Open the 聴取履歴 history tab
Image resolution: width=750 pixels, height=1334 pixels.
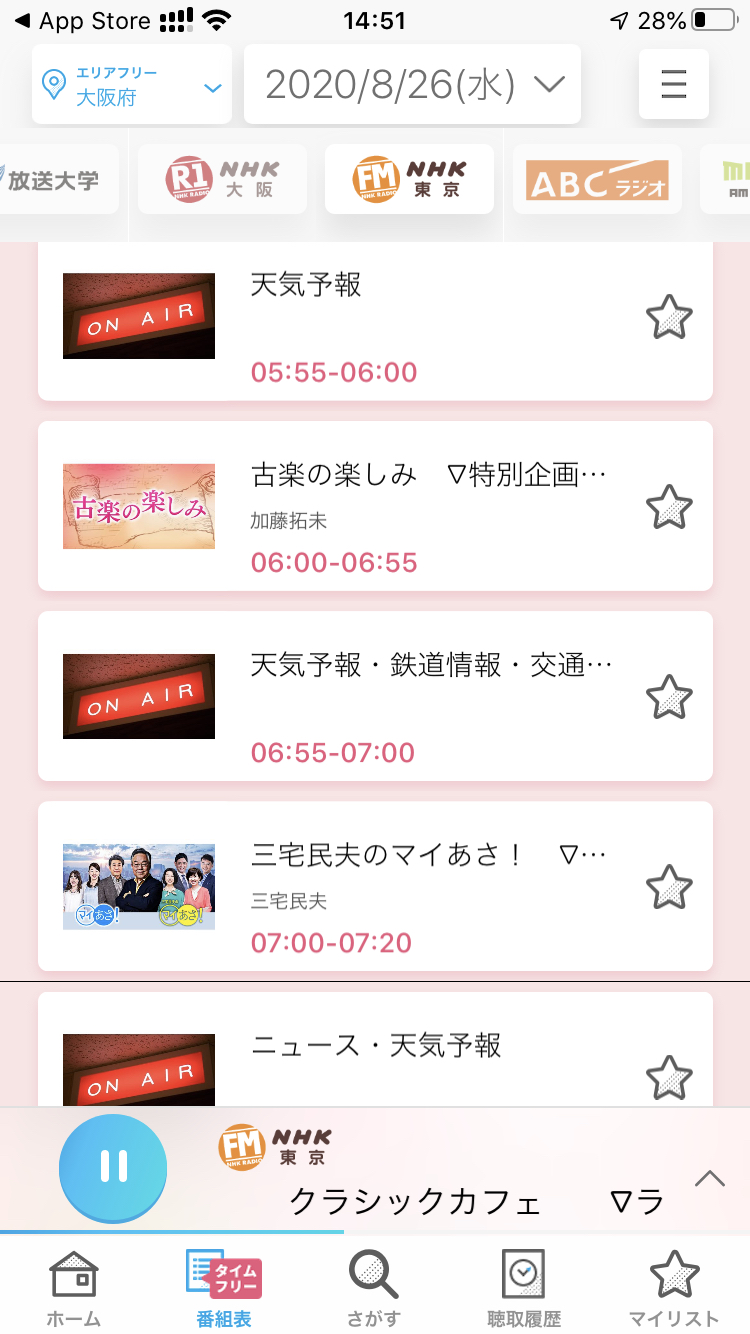(x=524, y=1288)
